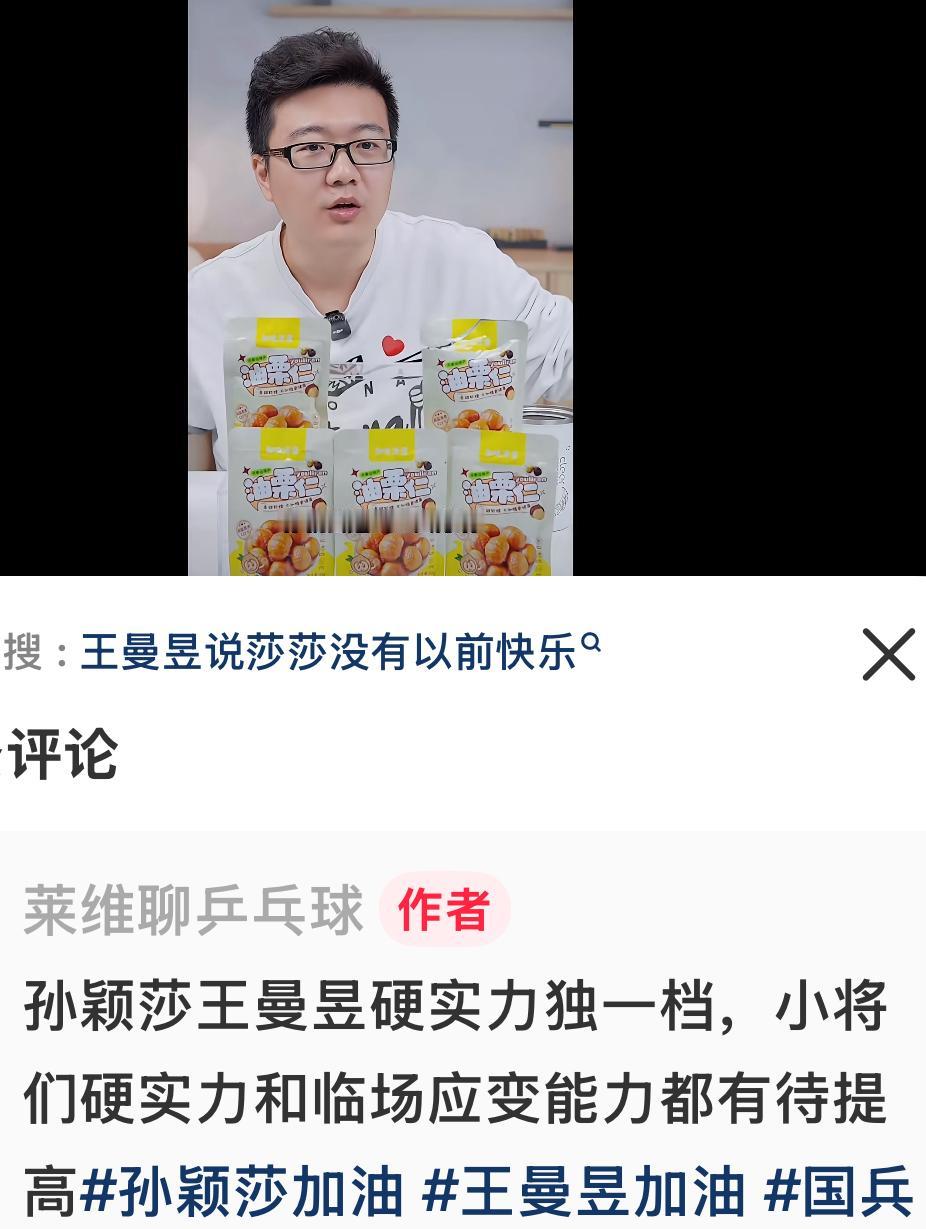Click the video thumbnail showing 油栗仁 snacks
926x1229 pixels.
(380, 450)
